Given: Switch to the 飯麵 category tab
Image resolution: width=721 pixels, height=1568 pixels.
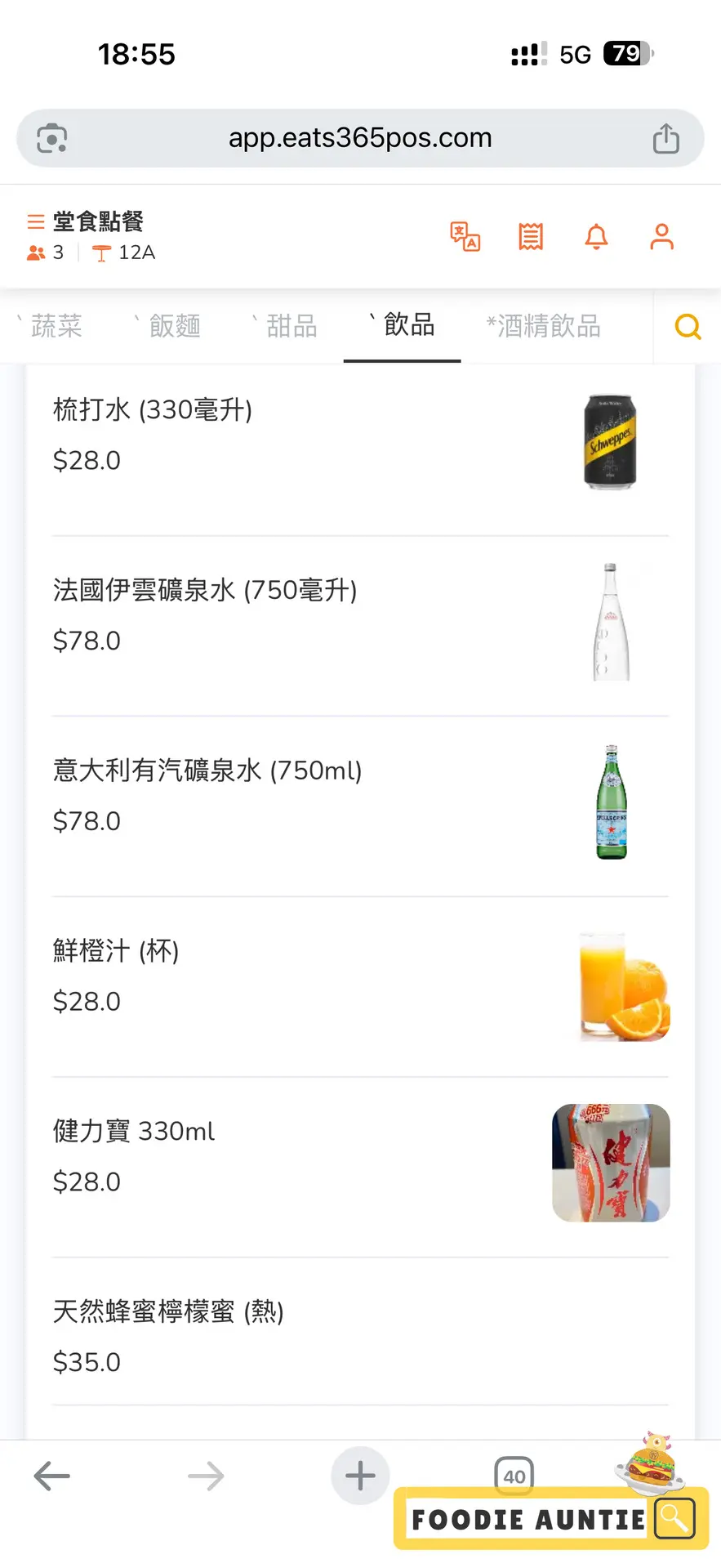Looking at the screenshot, I should pyautogui.click(x=174, y=326).
